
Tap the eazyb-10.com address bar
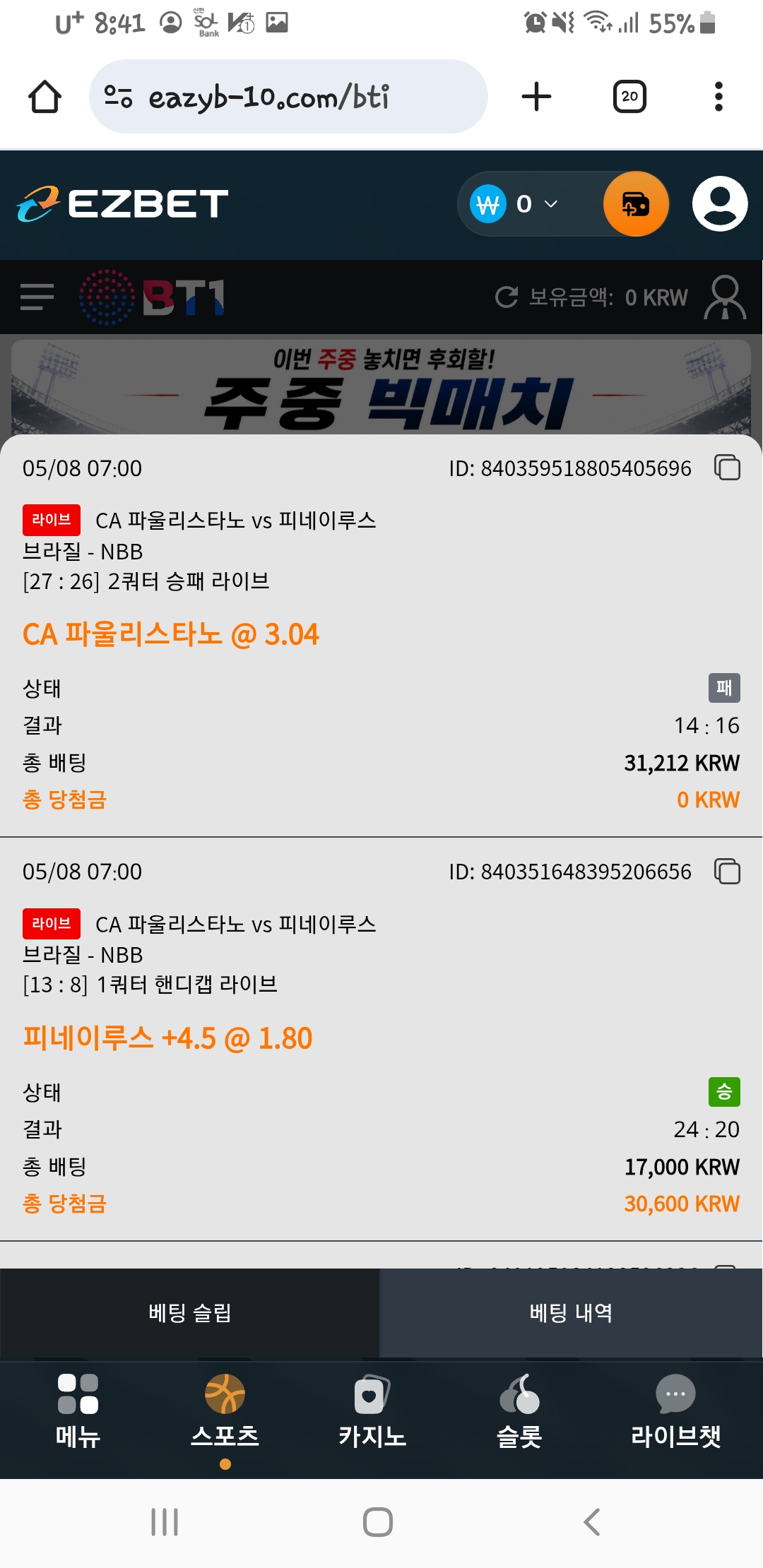(288, 97)
